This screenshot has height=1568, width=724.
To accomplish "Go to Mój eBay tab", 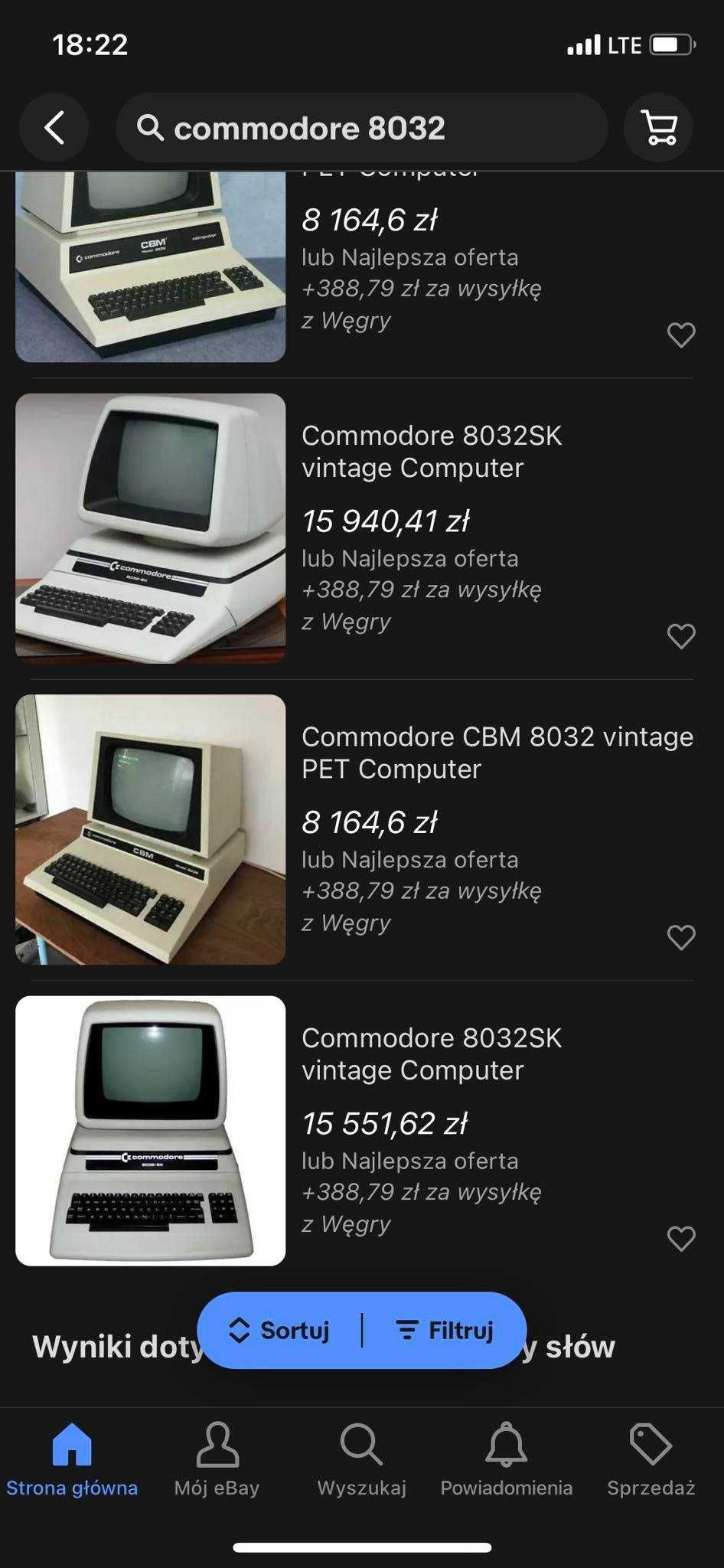I will coord(217,1459).
